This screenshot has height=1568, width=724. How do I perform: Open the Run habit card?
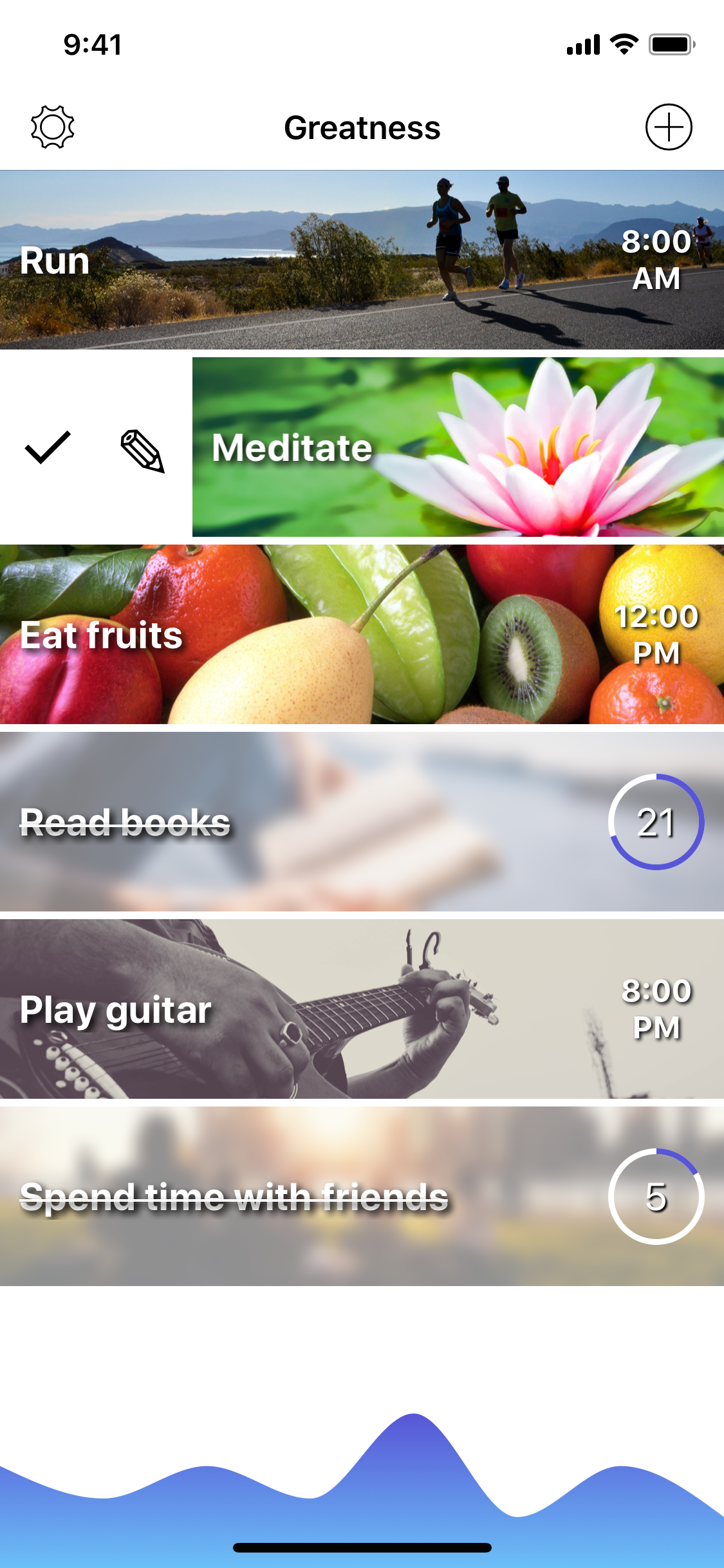362,260
